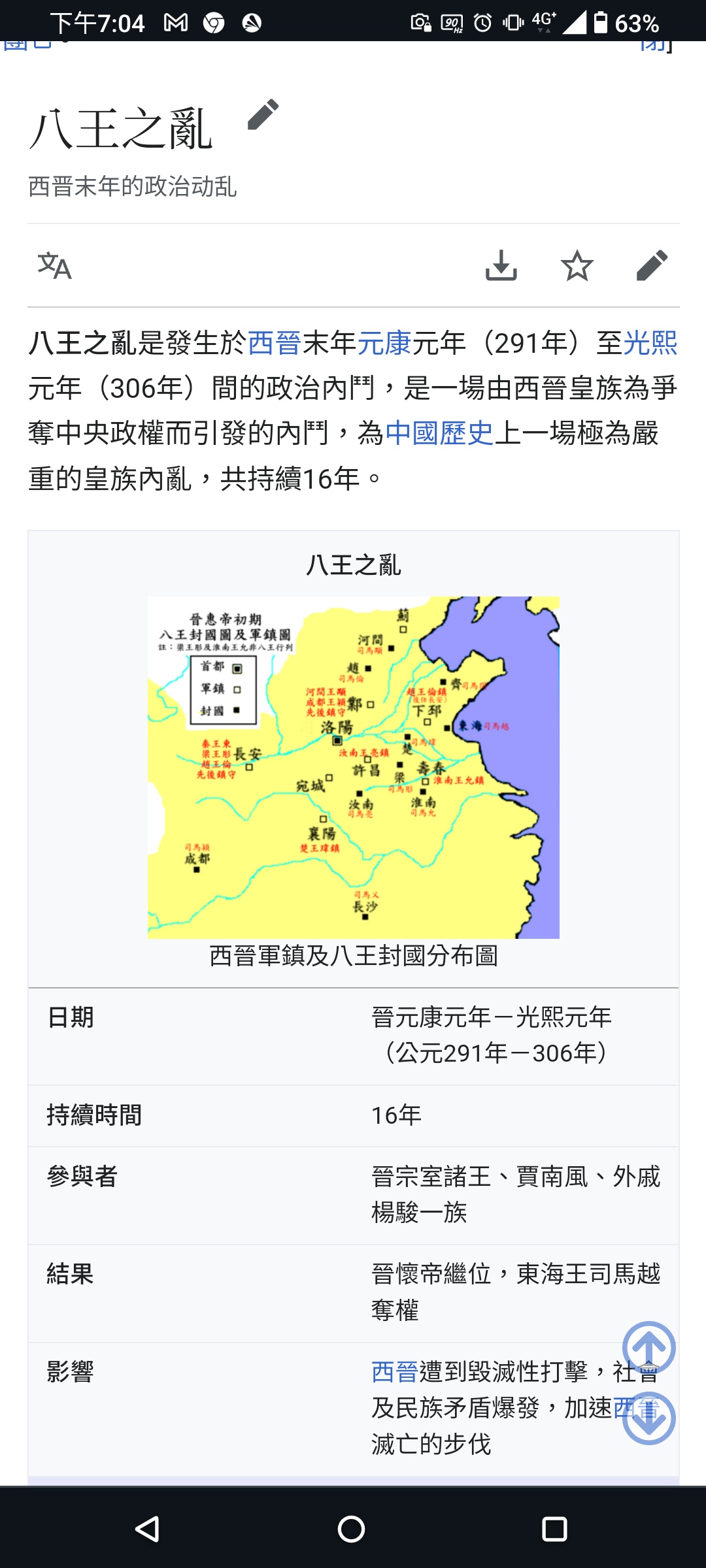Open the 西晉 link in the intro paragraph
Screen dimensions: 706x1568
(x=275, y=343)
